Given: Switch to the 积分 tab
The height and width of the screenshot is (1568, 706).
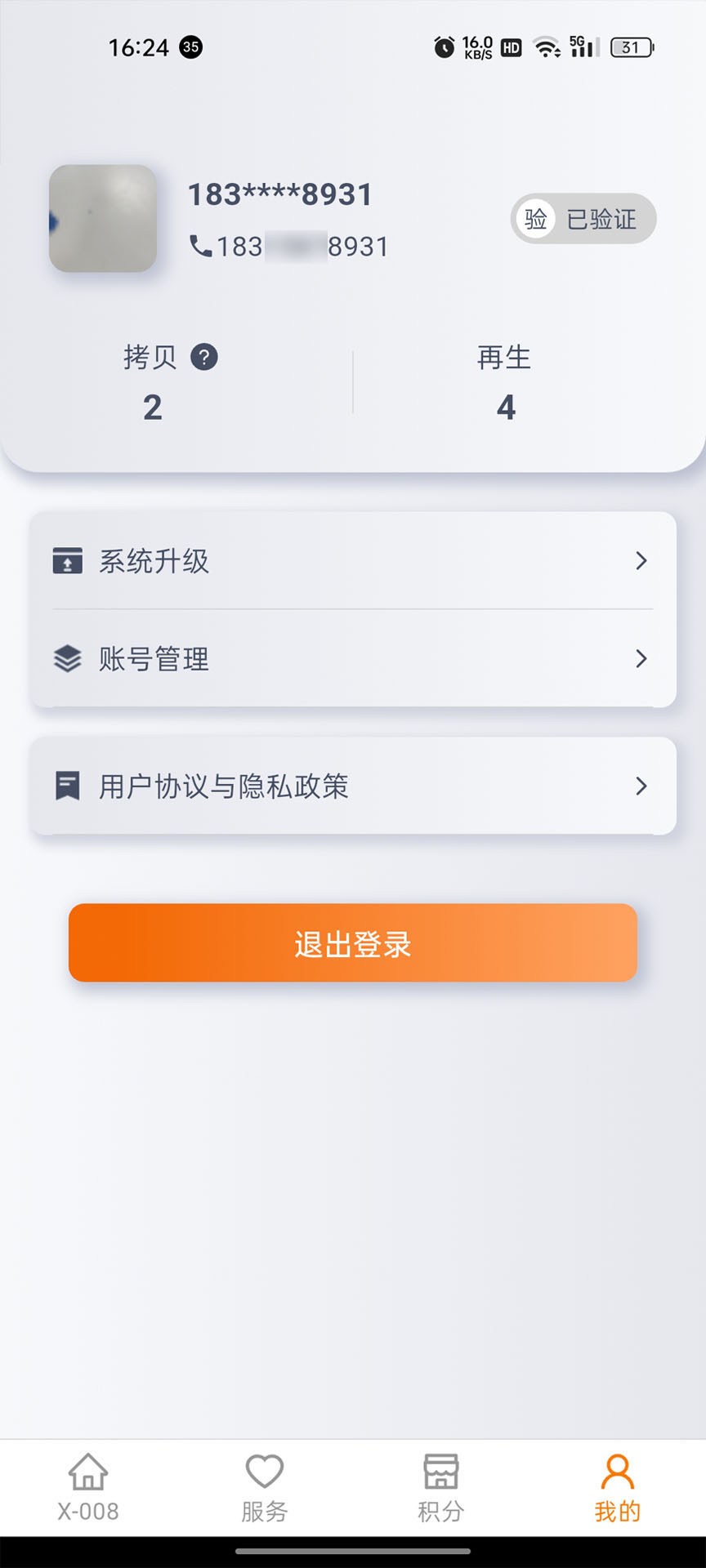Looking at the screenshot, I should (x=441, y=1488).
